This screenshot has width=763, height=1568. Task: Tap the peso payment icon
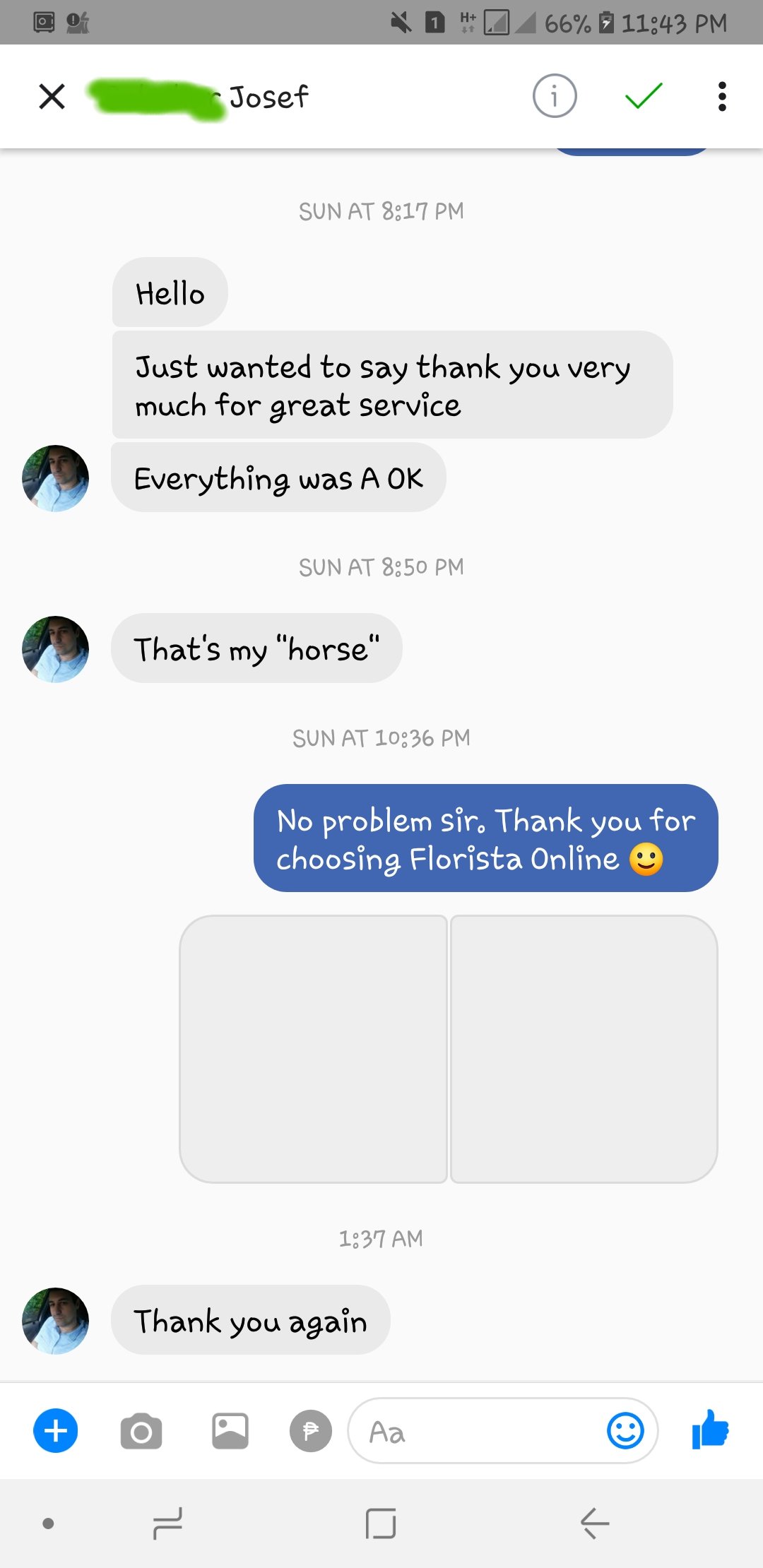pyautogui.click(x=311, y=1432)
